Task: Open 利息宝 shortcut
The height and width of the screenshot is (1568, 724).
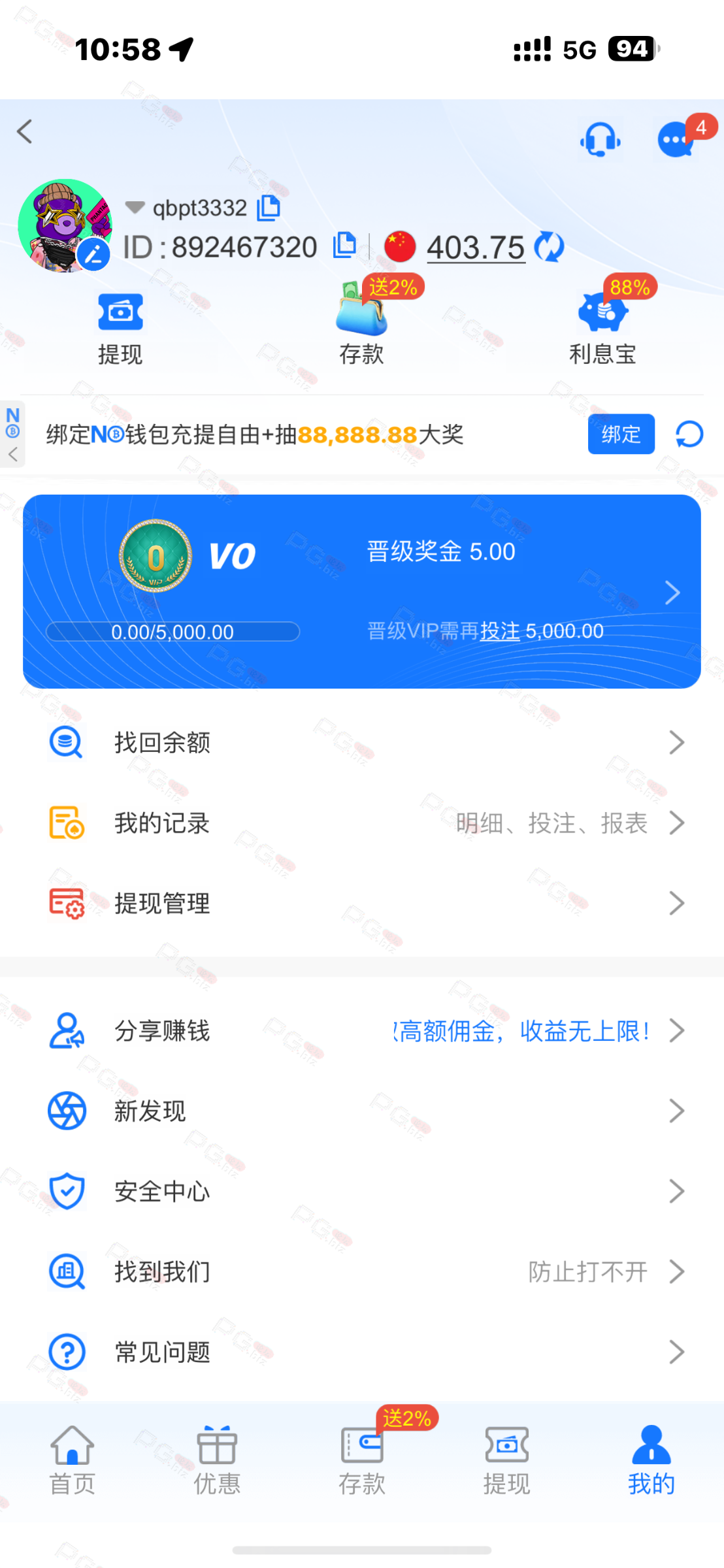Action: [602, 325]
